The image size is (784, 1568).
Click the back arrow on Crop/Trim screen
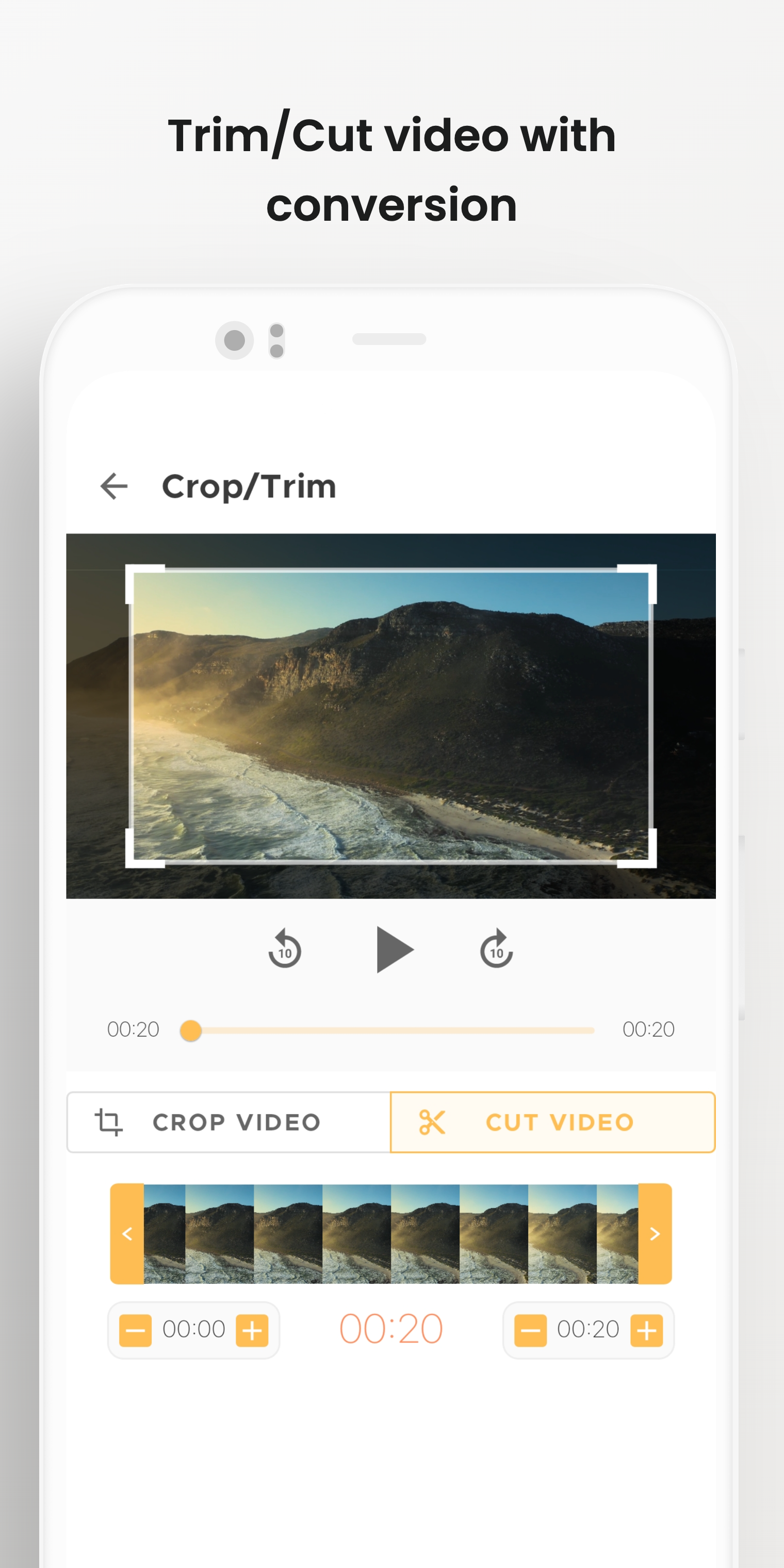113,485
